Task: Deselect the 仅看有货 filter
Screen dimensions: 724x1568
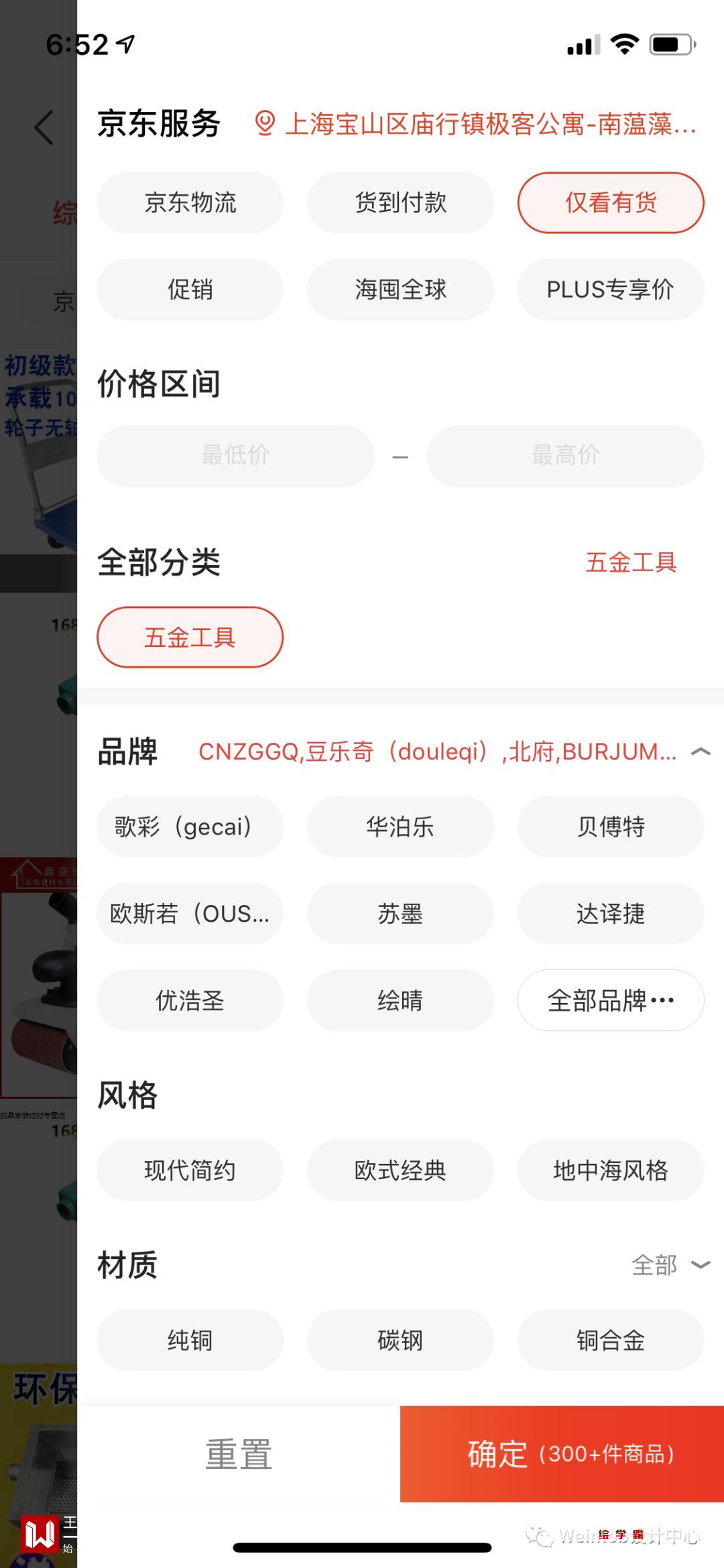Action: pyautogui.click(x=610, y=202)
